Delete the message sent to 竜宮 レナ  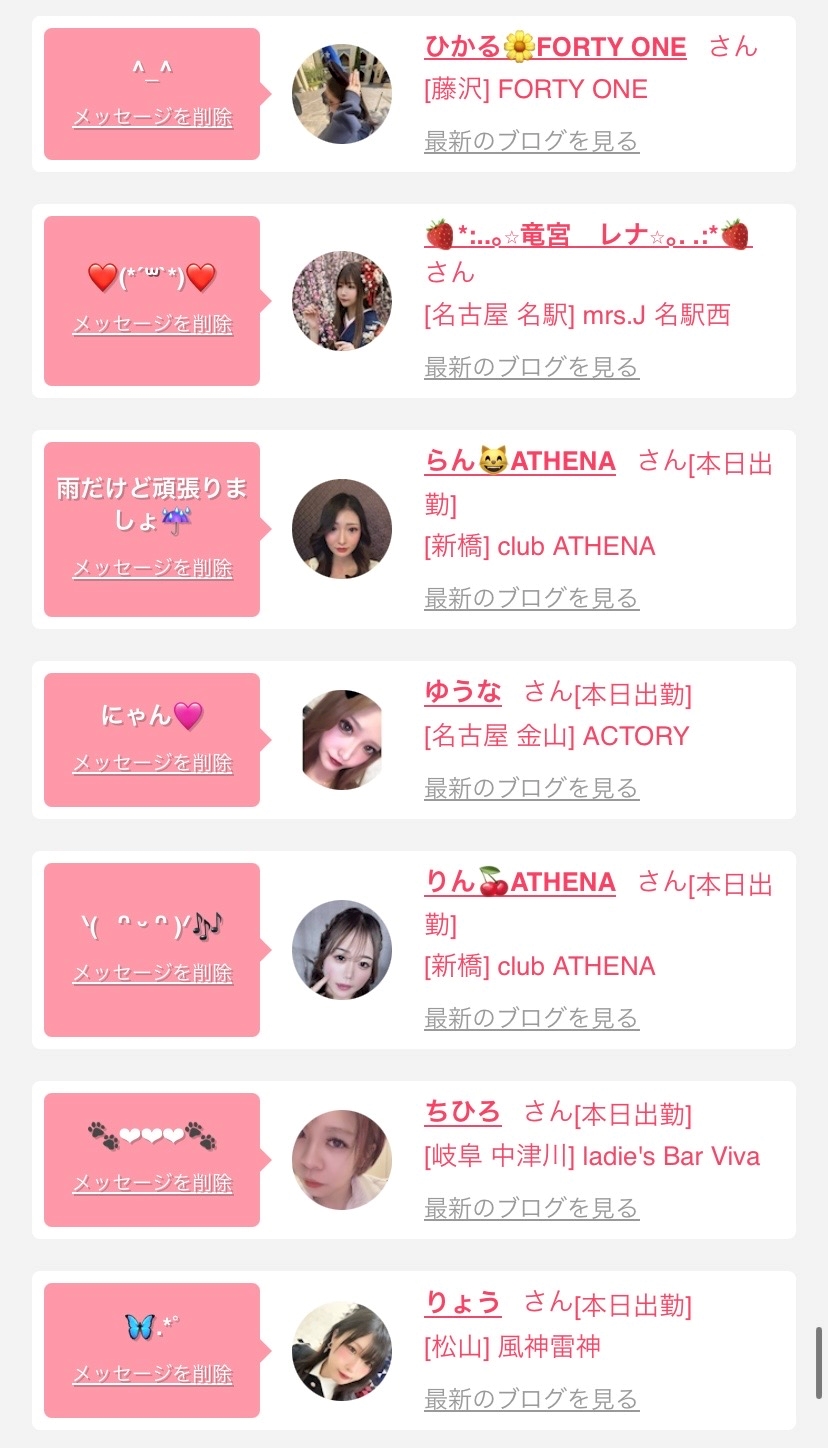[x=152, y=325]
